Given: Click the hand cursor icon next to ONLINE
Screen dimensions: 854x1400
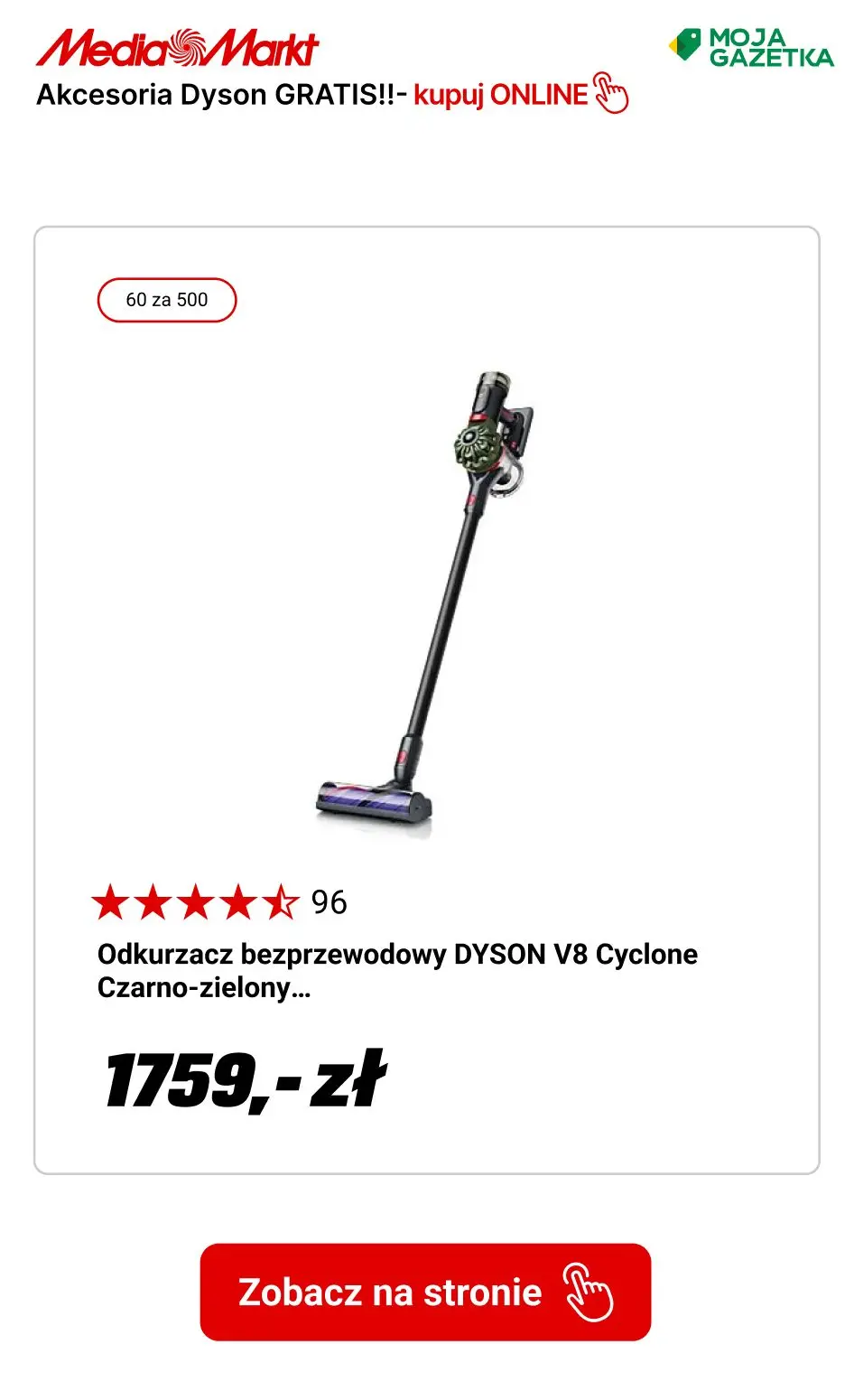Looking at the screenshot, I should (x=610, y=94).
